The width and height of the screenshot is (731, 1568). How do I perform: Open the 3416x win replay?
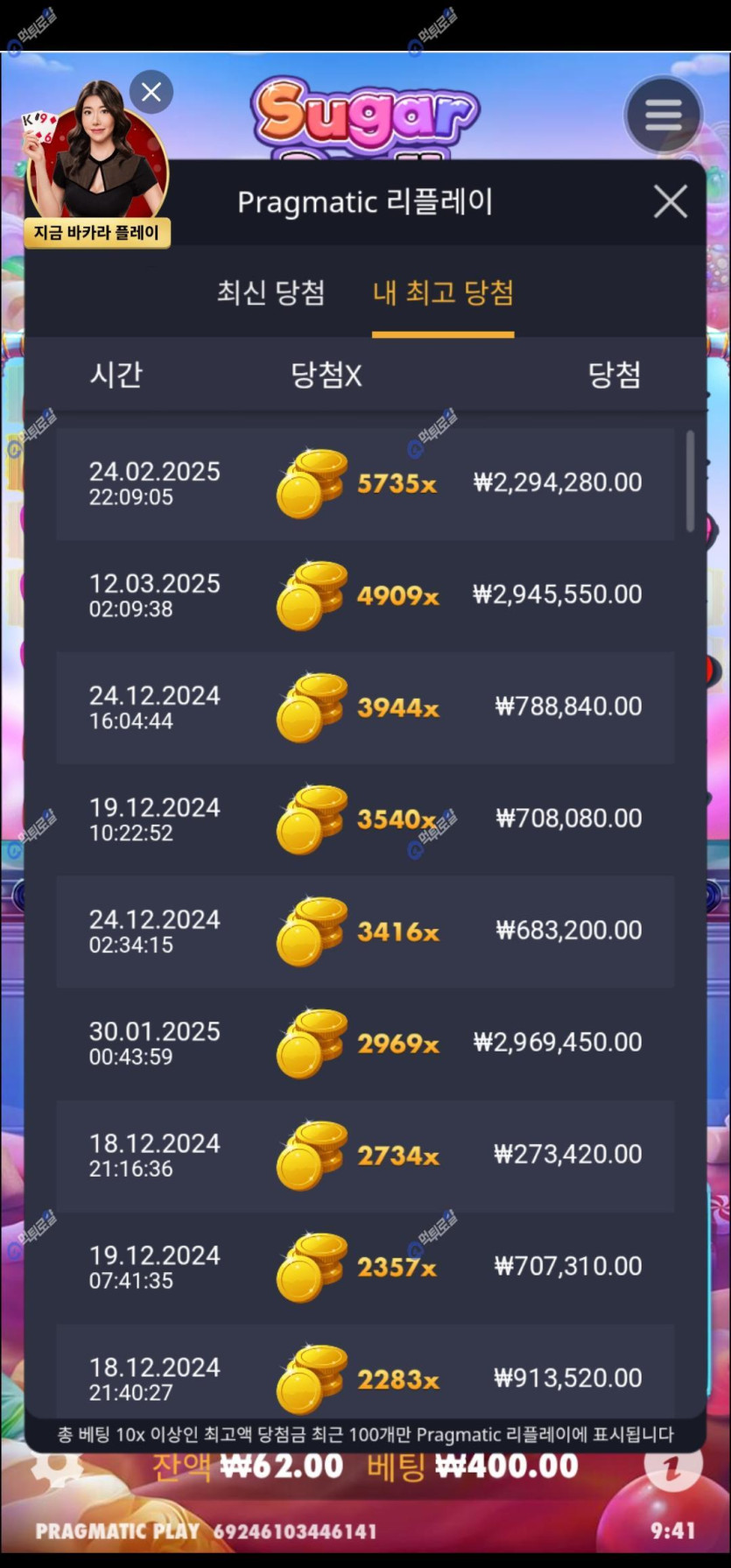coord(365,932)
